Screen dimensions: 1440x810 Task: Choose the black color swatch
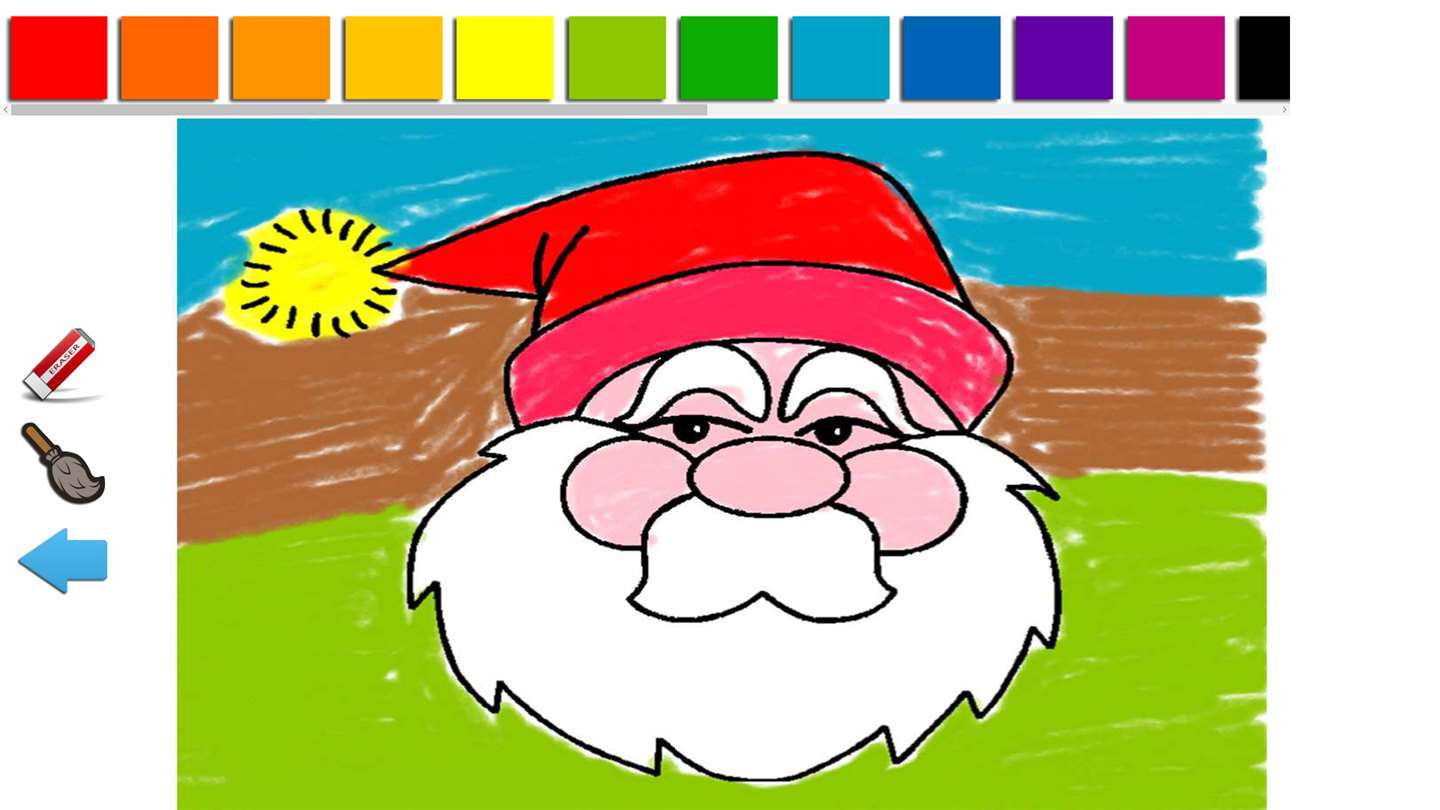tap(1264, 57)
